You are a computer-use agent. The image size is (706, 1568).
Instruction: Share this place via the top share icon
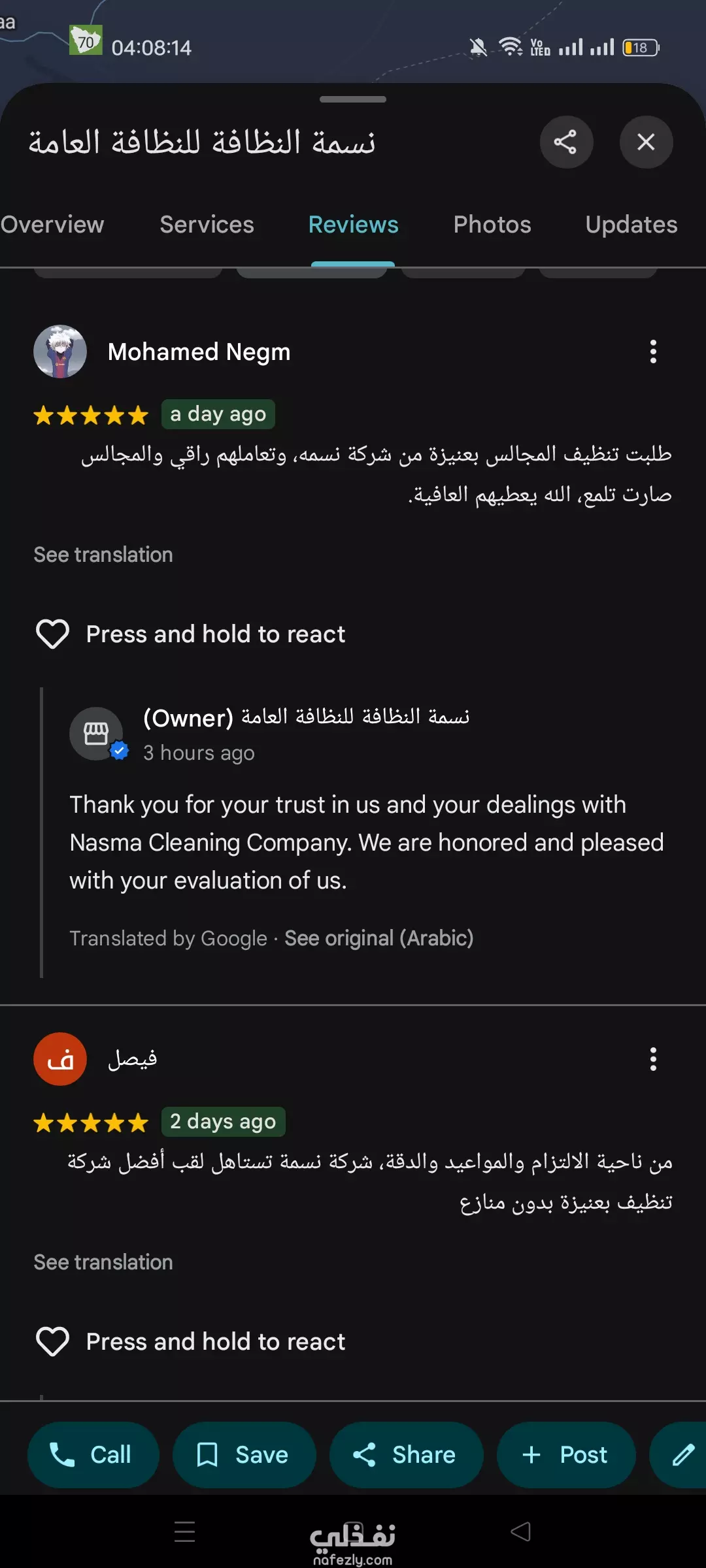click(566, 142)
